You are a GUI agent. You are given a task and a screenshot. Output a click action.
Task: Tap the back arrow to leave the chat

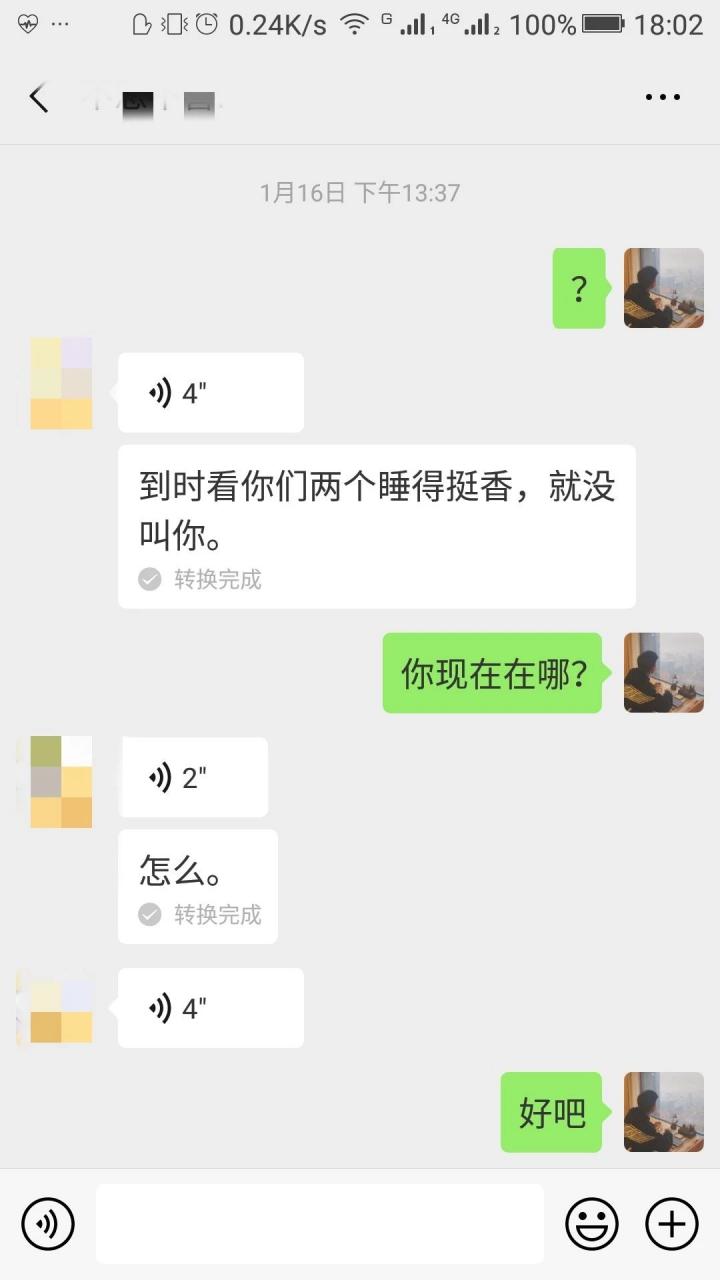(x=39, y=96)
